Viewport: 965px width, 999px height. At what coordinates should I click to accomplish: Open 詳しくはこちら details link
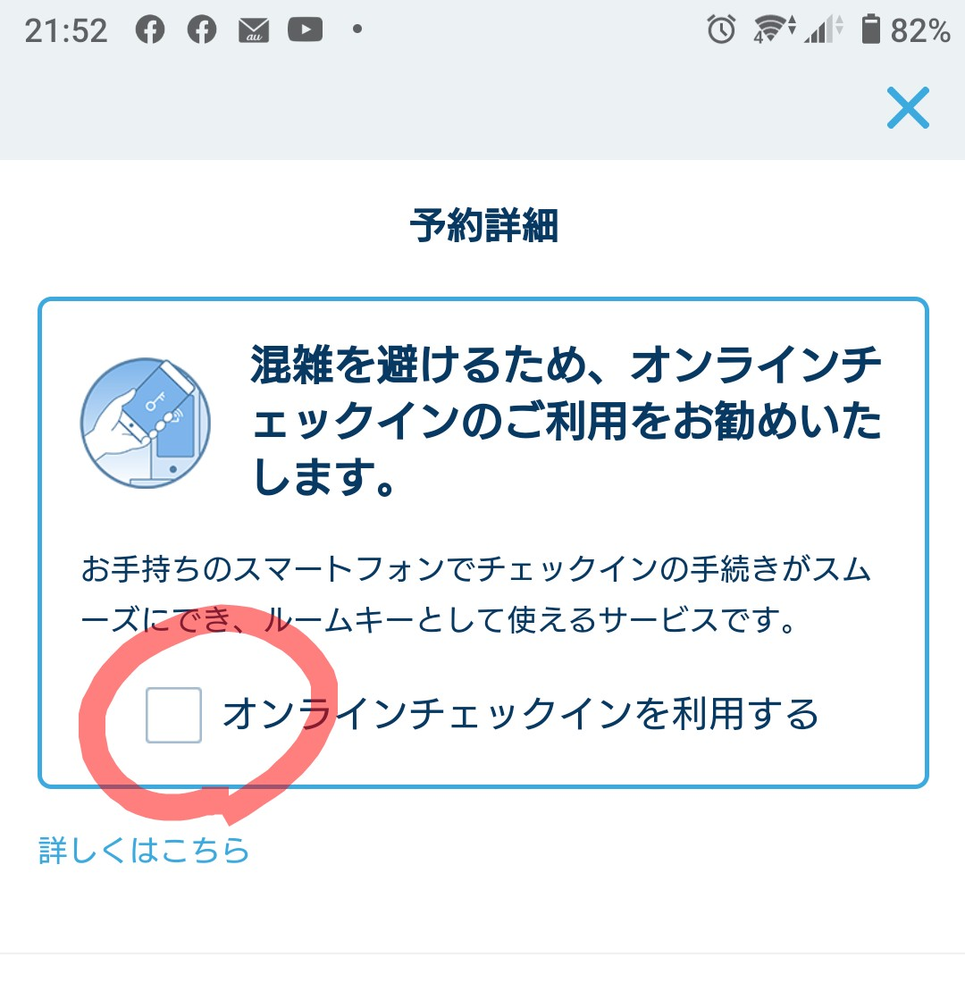click(143, 851)
